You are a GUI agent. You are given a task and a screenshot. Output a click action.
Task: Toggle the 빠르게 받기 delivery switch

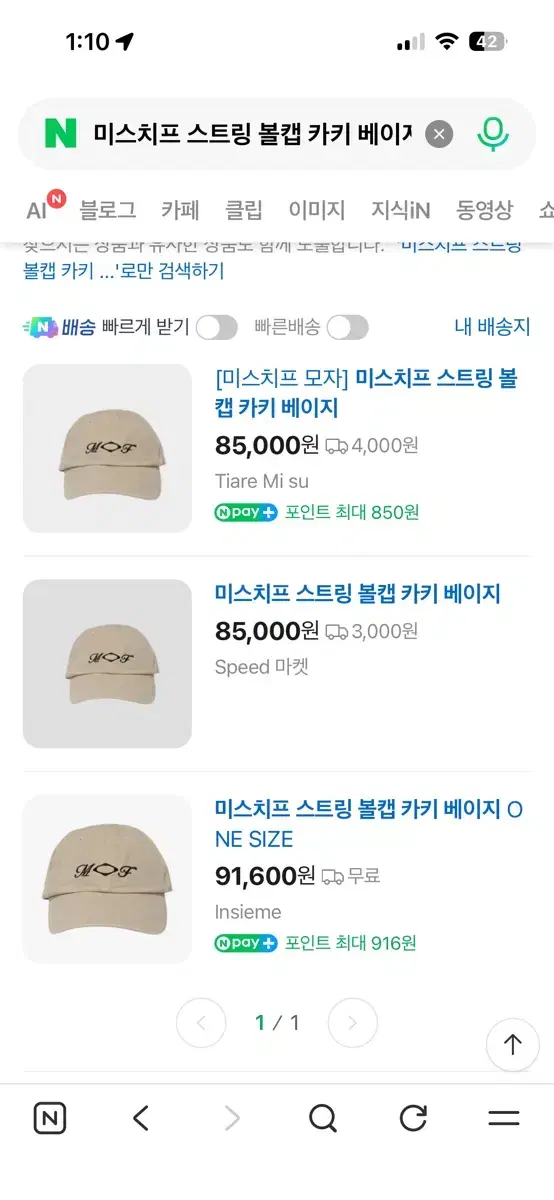(216, 327)
